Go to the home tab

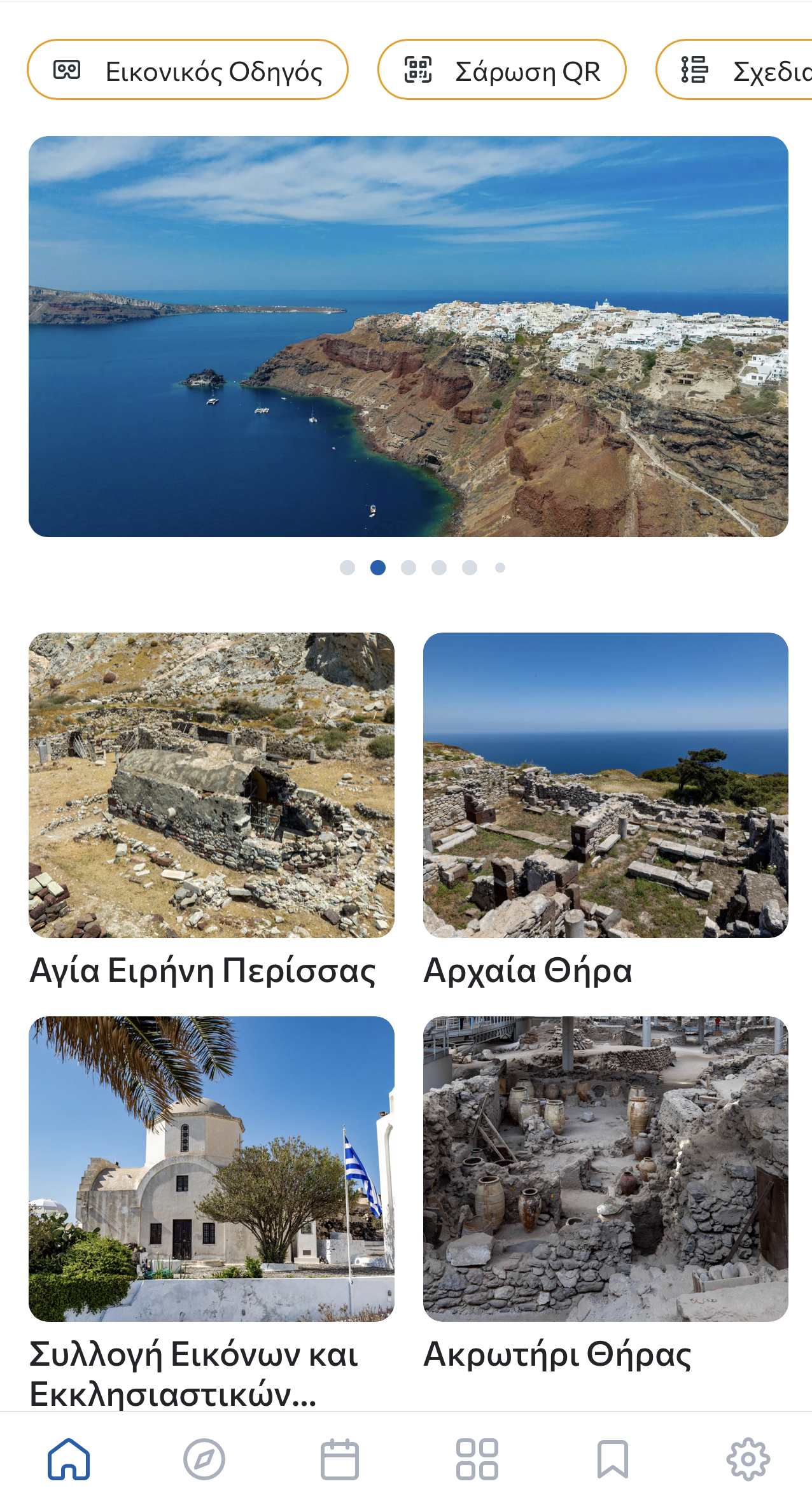click(69, 1459)
